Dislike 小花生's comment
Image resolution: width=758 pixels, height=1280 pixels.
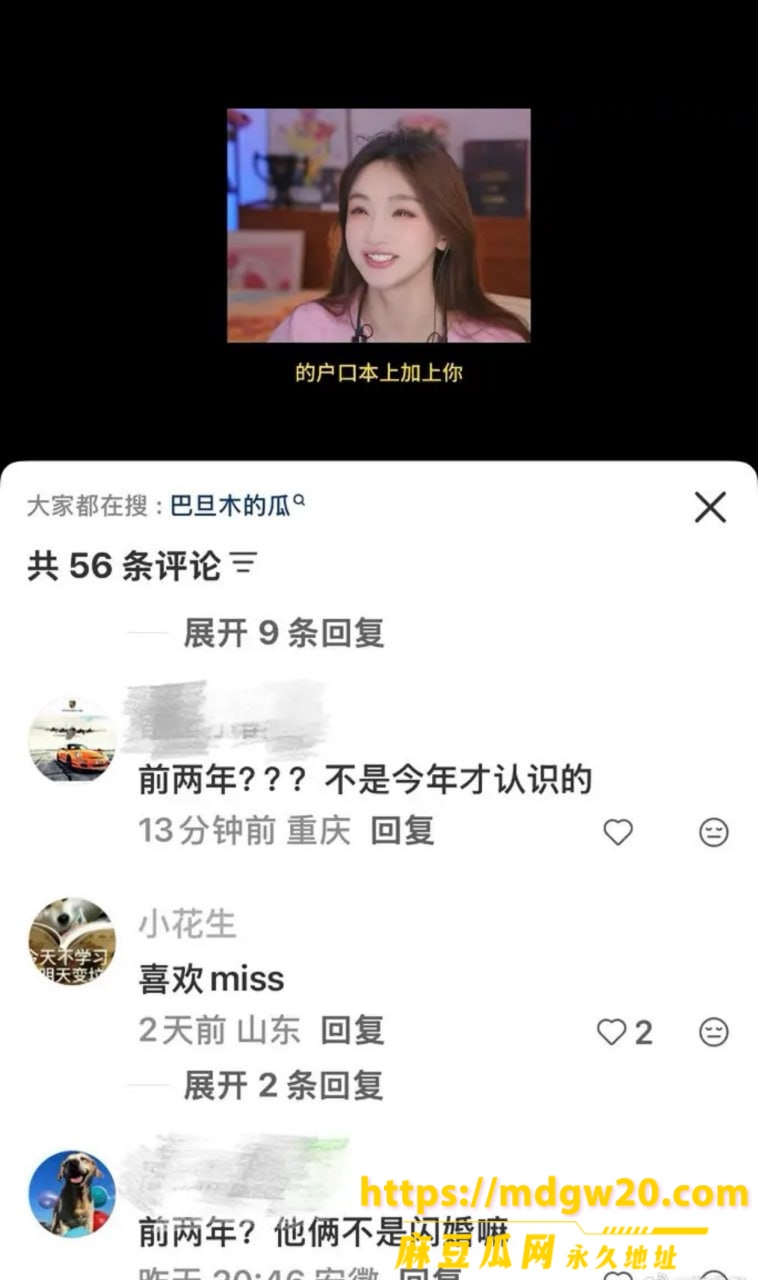pos(713,1032)
